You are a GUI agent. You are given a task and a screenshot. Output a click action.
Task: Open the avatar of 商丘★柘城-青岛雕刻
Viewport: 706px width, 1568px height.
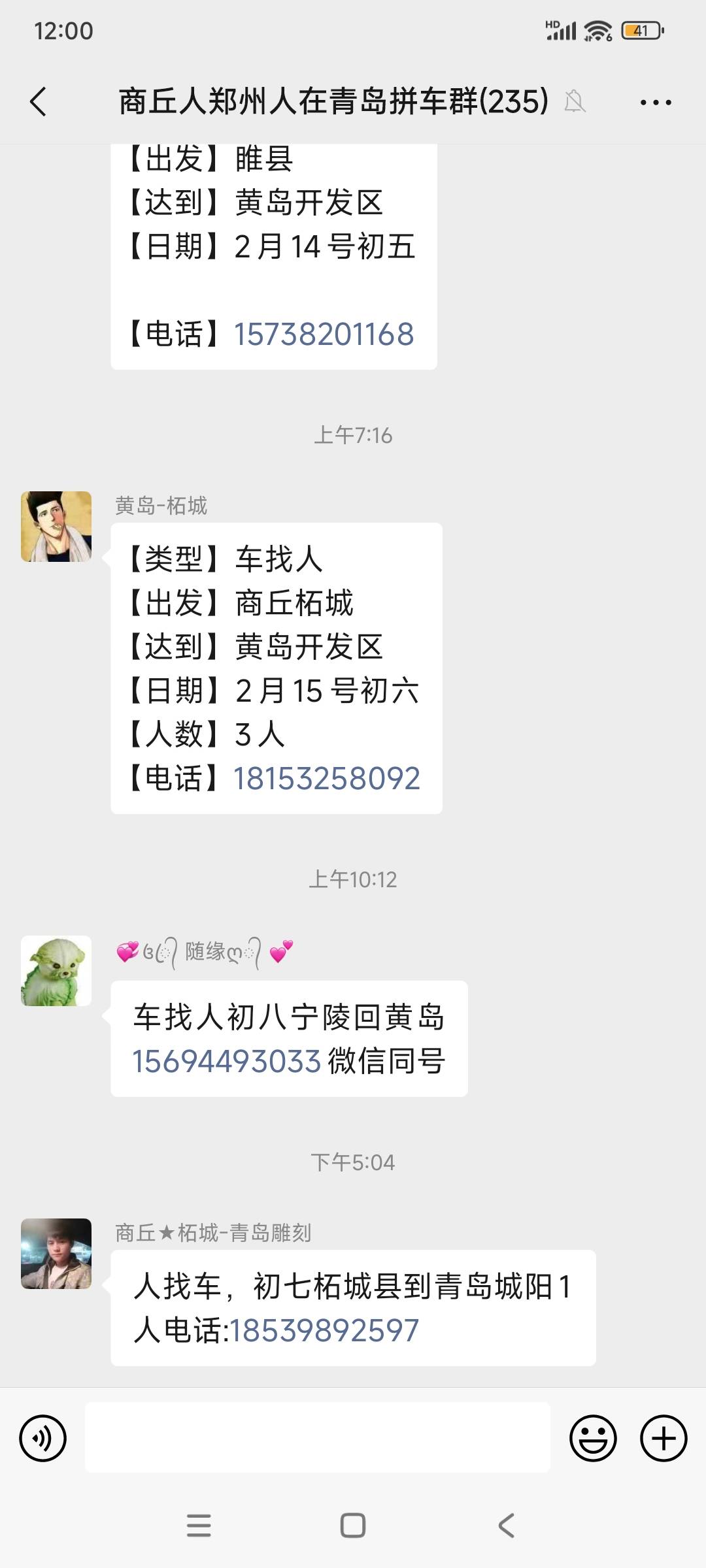tap(56, 1254)
